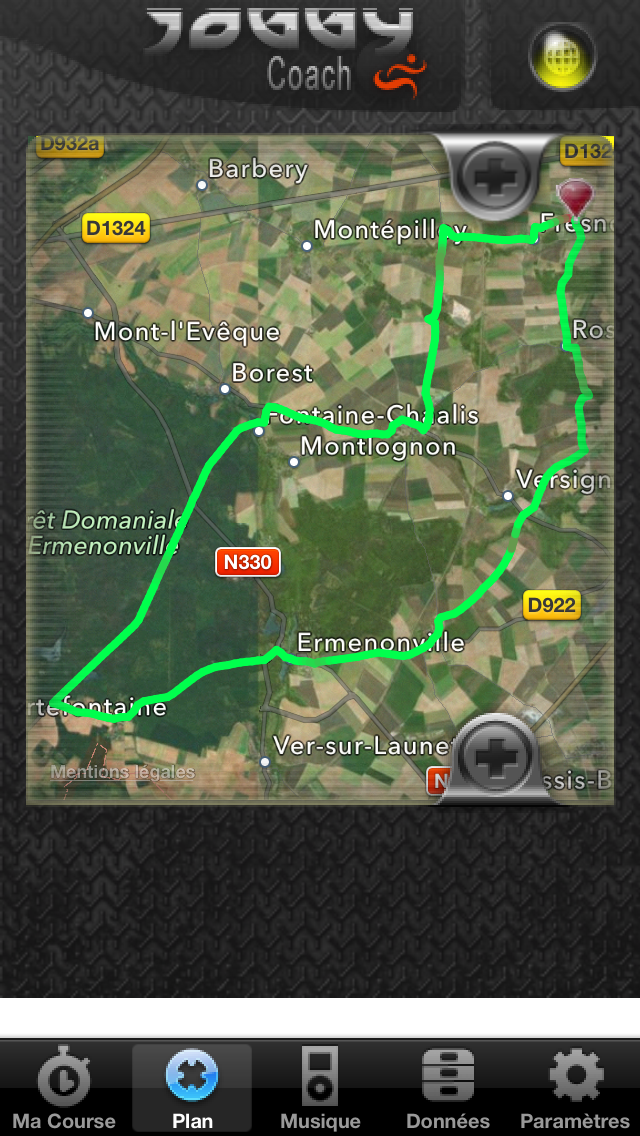Go to the Données tab
The width and height of the screenshot is (640, 1136).
pyautogui.click(x=448, y=1089)
